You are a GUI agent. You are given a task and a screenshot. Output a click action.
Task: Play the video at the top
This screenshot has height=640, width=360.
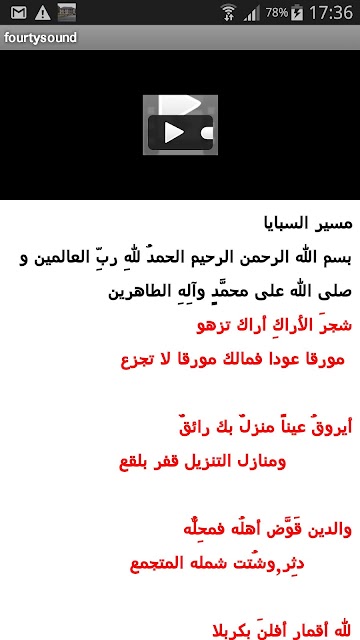point(180,125)
